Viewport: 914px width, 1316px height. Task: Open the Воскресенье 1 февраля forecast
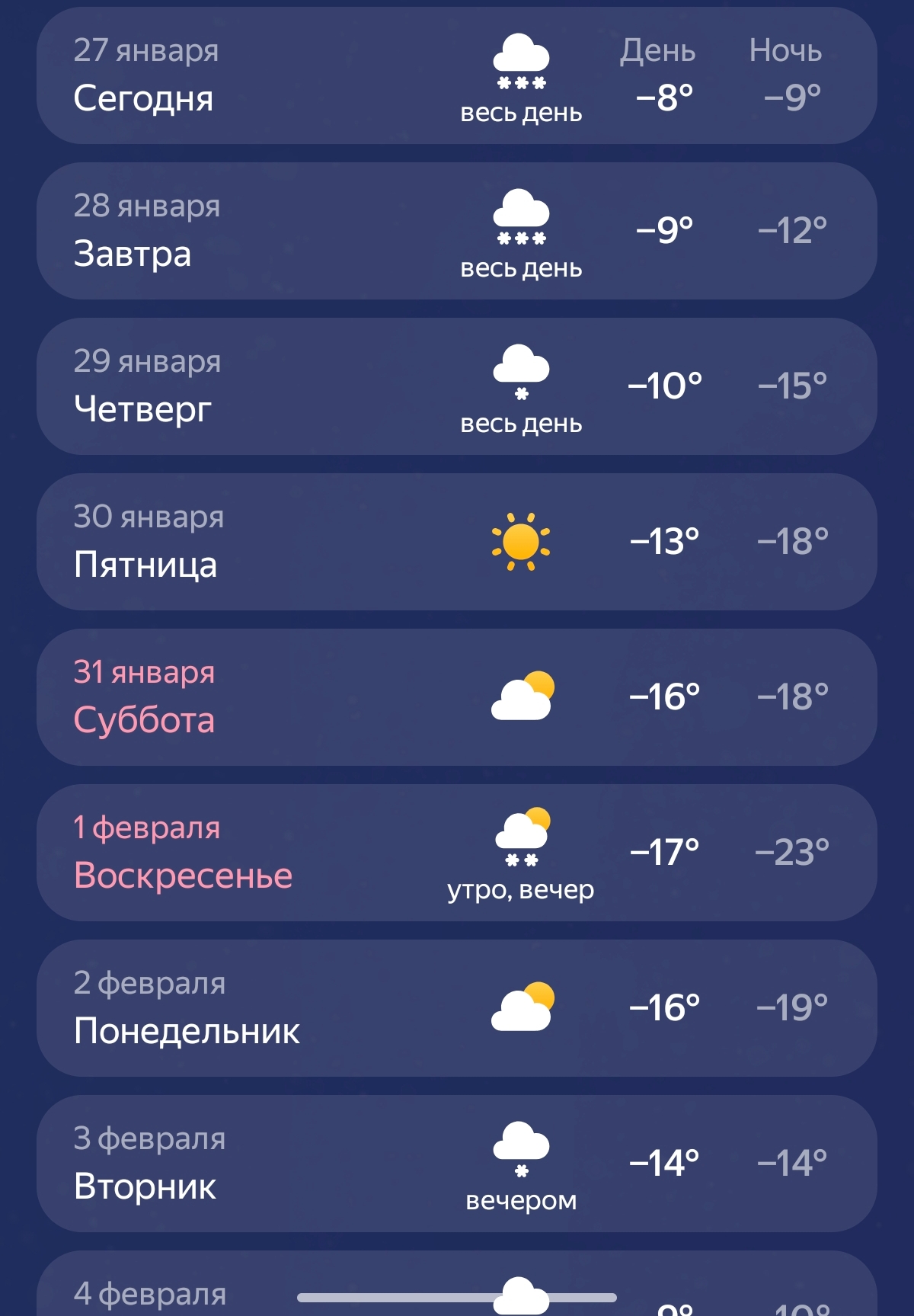click(x=457, y=853)
